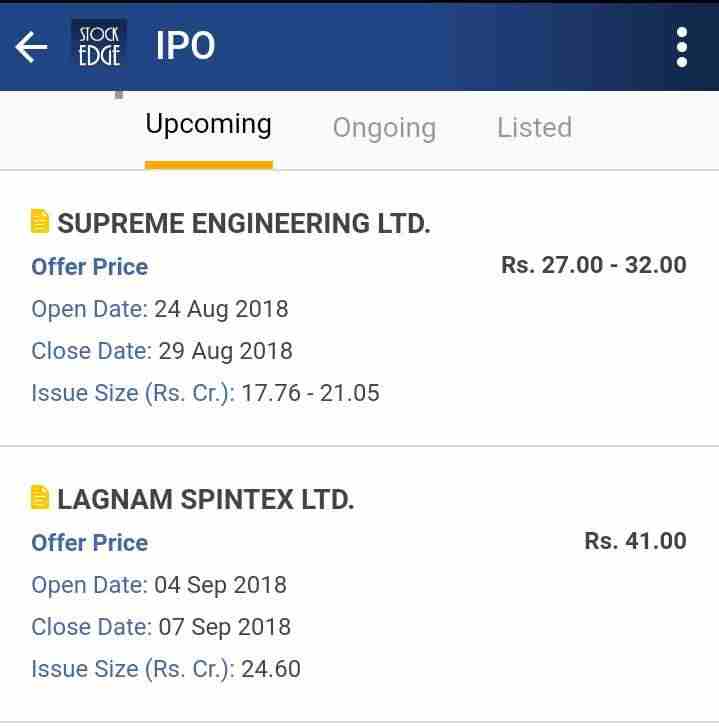The height and width of the screenshot is (726, 719).
Task: Open the document icon beside Lagnam Spintex
Action: click(x=40, y=497)
